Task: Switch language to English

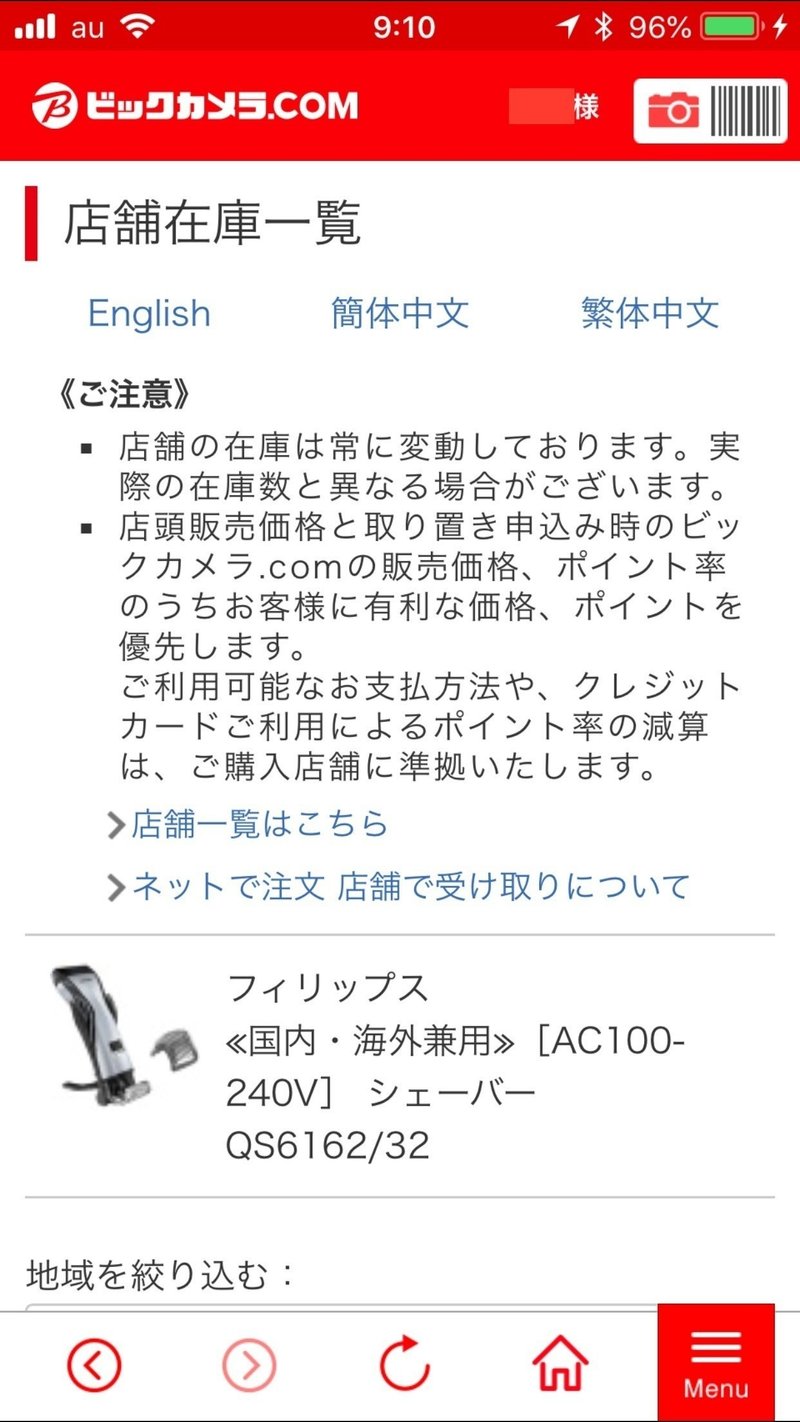Action: [149, 313]
